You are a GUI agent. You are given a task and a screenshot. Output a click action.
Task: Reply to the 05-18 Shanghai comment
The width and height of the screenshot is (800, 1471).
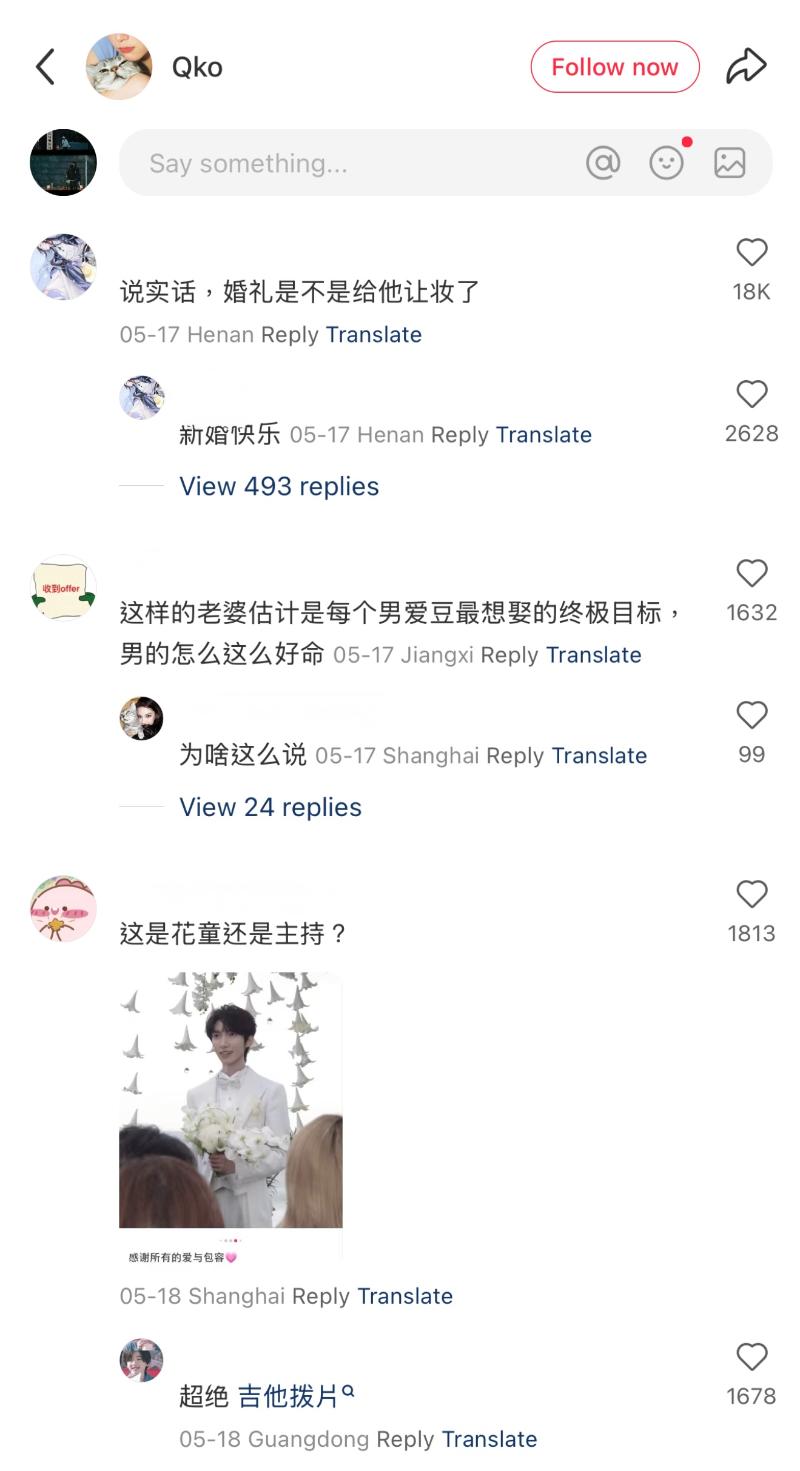(x=321, y=1296)
